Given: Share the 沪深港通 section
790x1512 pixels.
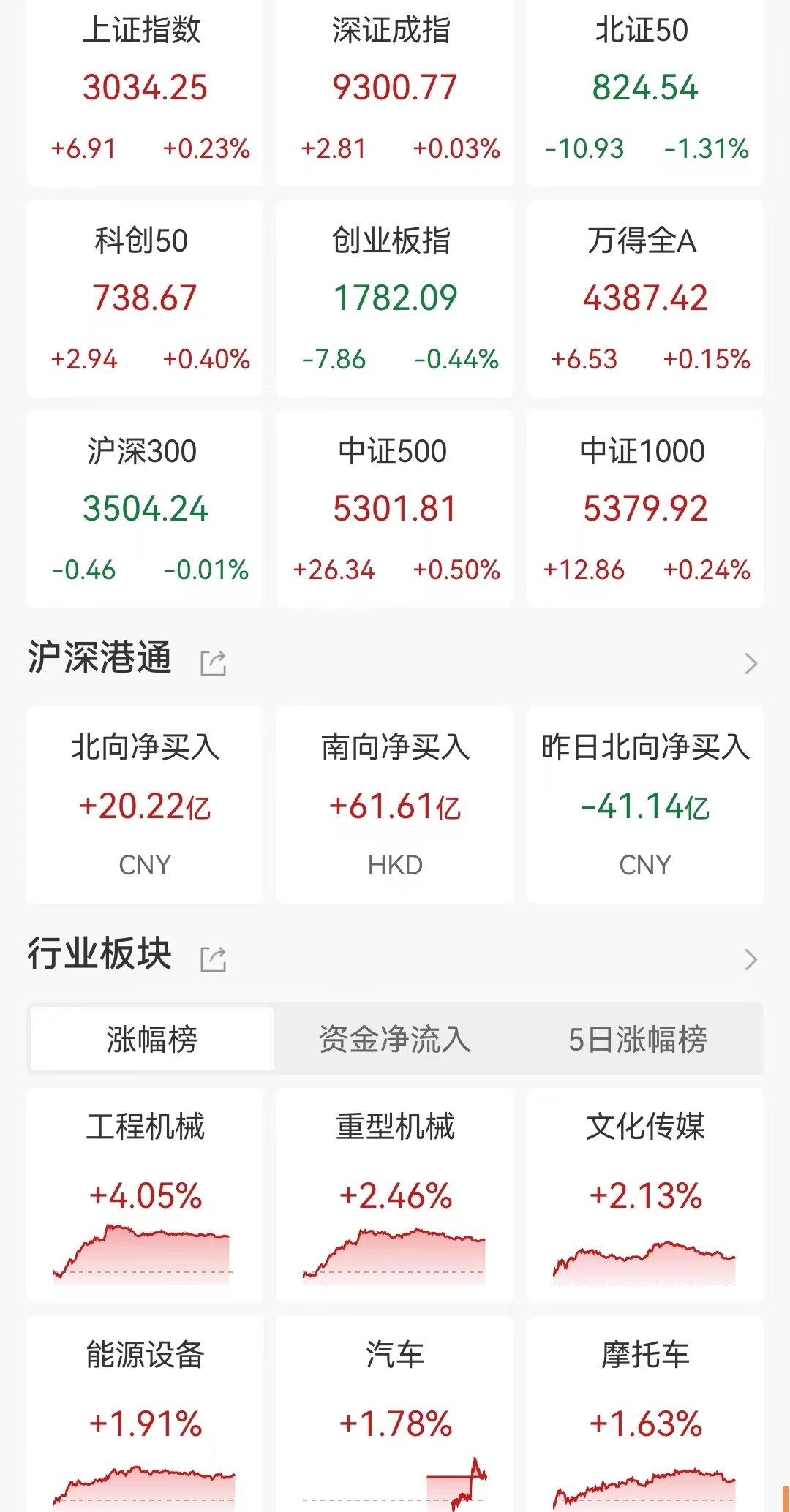Looking at the screenshot, I should coord(214,663).
